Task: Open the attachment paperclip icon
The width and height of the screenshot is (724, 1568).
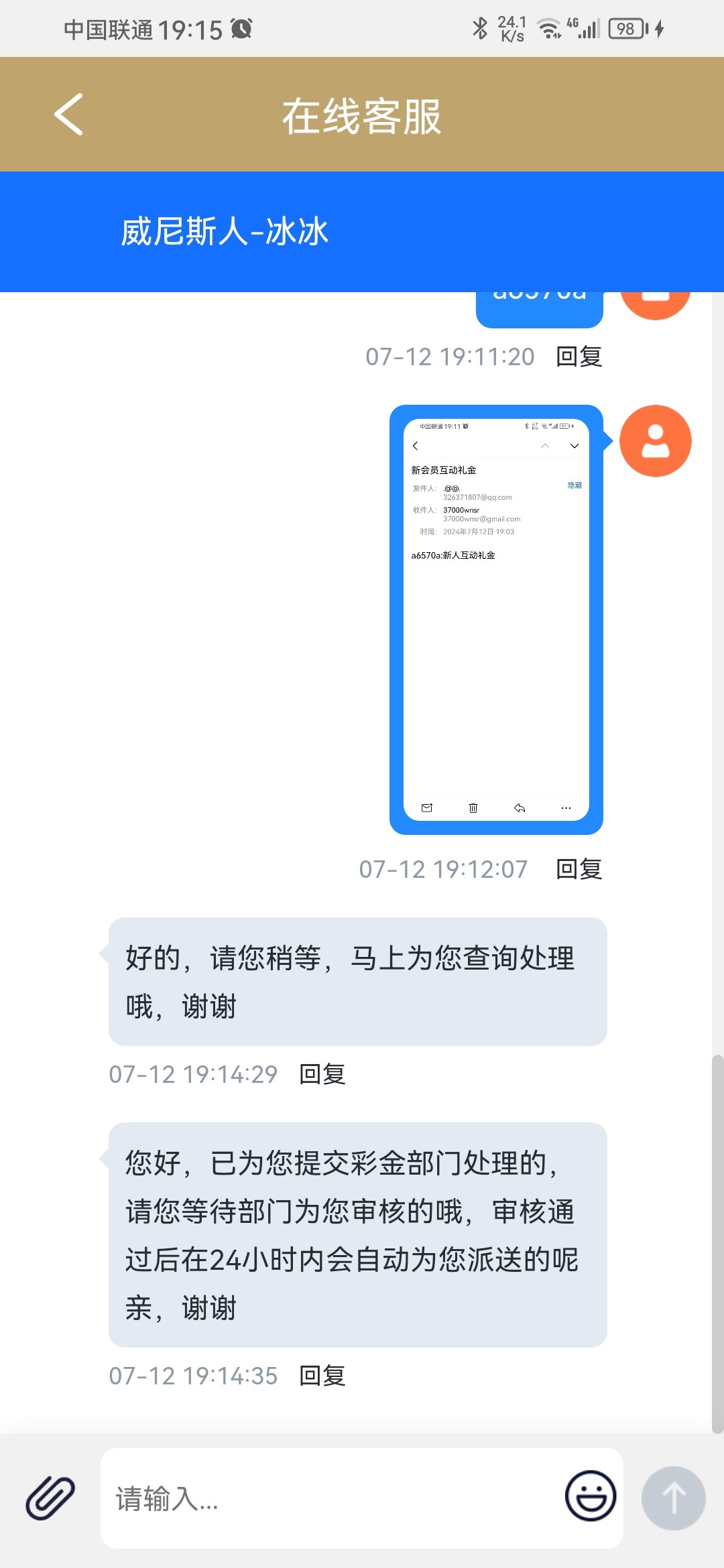Action: pyautogui.click(x=50, y=1497)
